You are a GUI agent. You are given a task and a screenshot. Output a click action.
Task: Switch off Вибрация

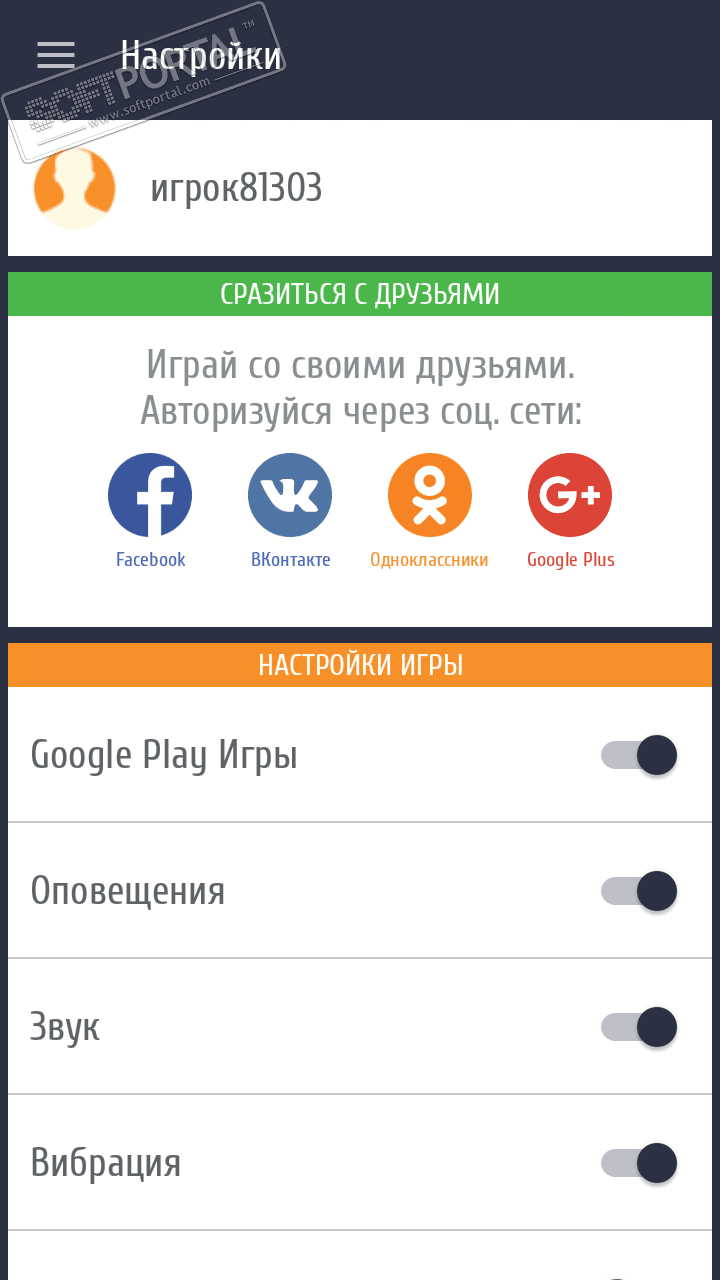click(639, 1163)
